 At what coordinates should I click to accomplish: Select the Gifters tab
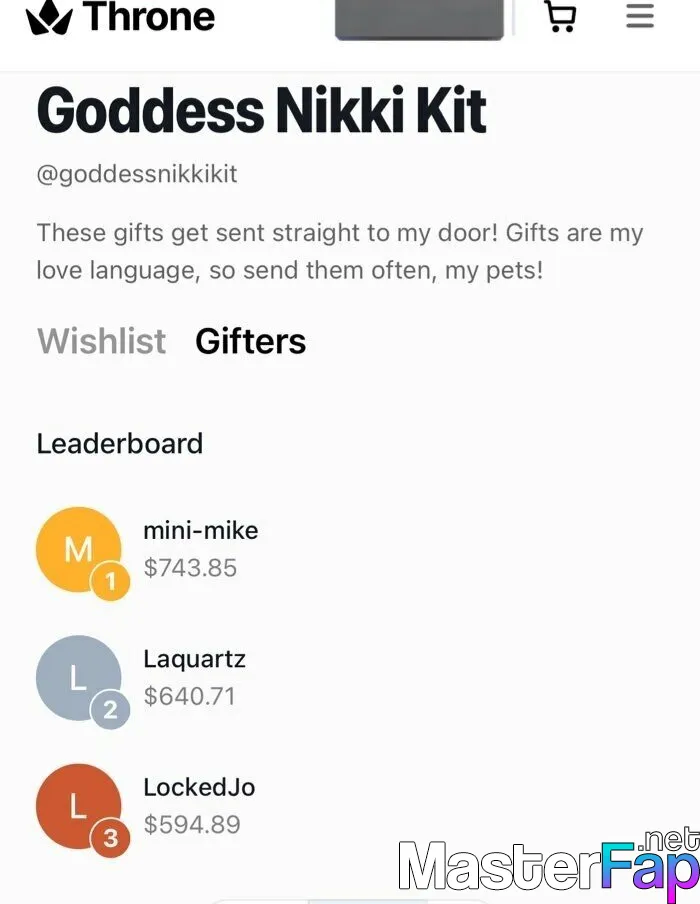coord(250,341)
